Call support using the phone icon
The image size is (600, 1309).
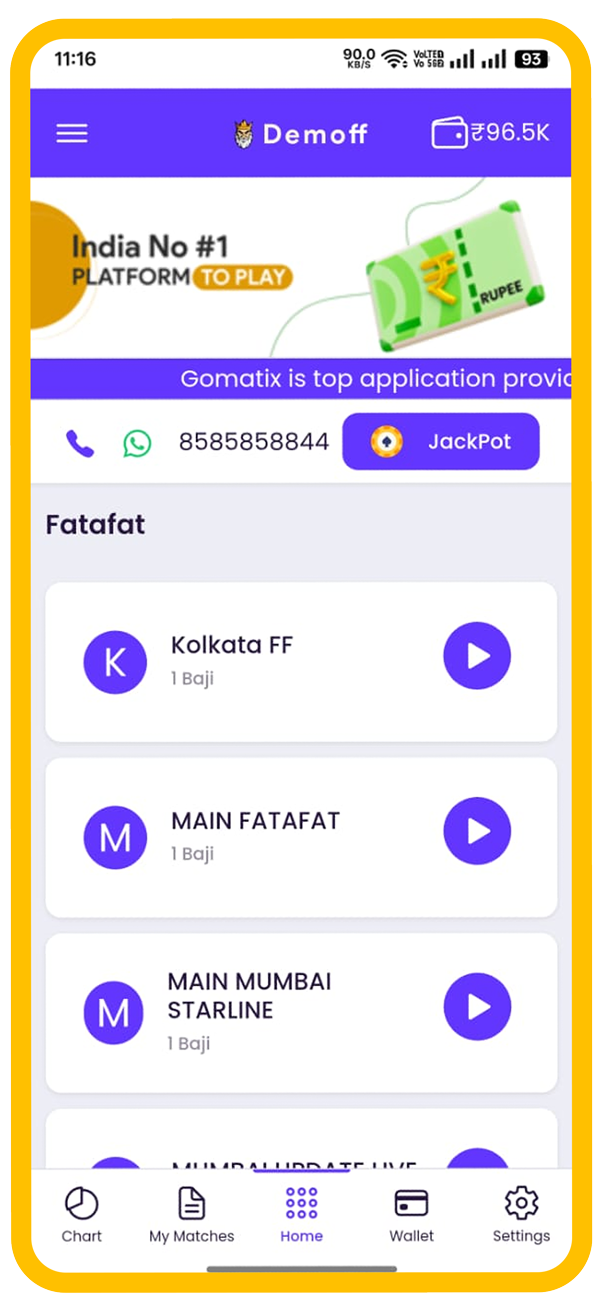click(80, 443)
